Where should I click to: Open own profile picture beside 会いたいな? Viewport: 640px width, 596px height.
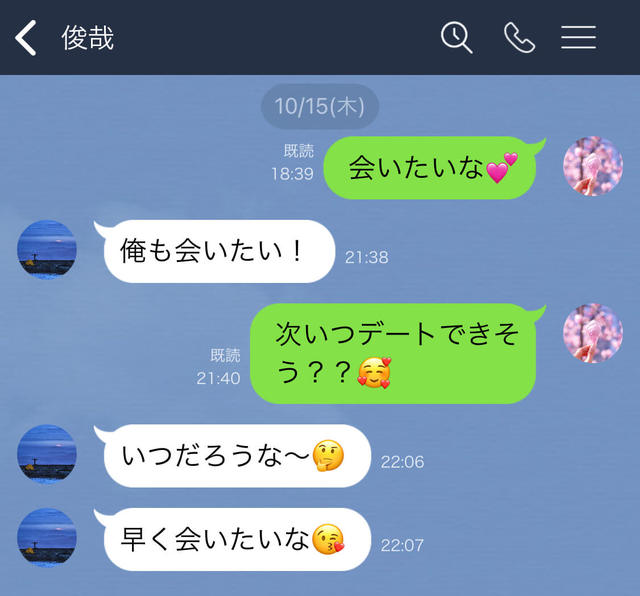point(592,166)
